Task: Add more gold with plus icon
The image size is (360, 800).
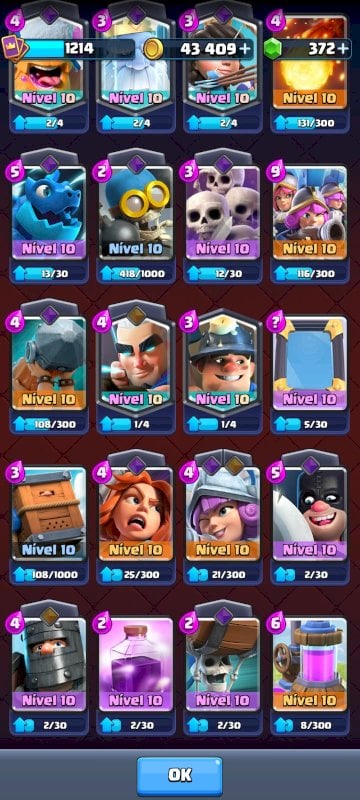Action: [x=247, y=49]
